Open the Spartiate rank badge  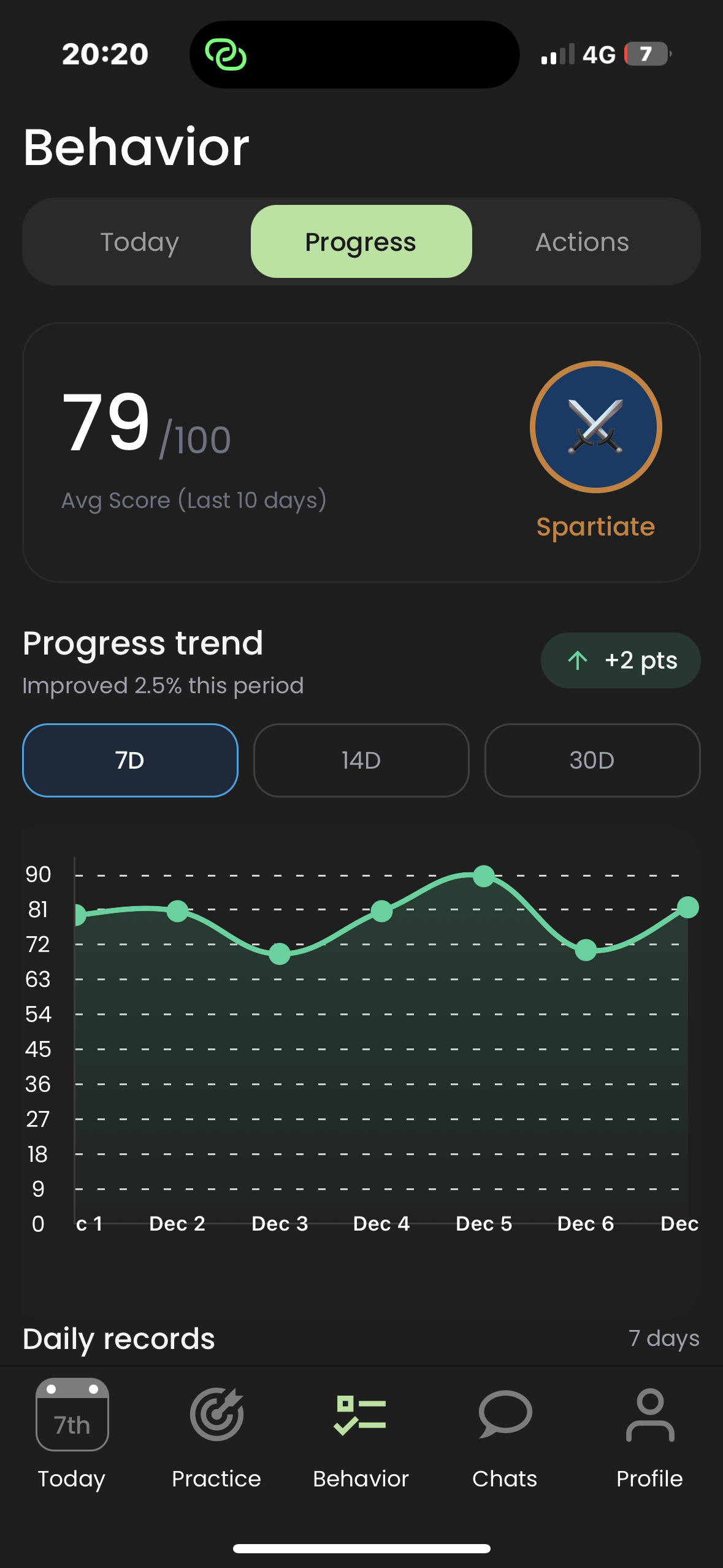[x=595, y=428]
